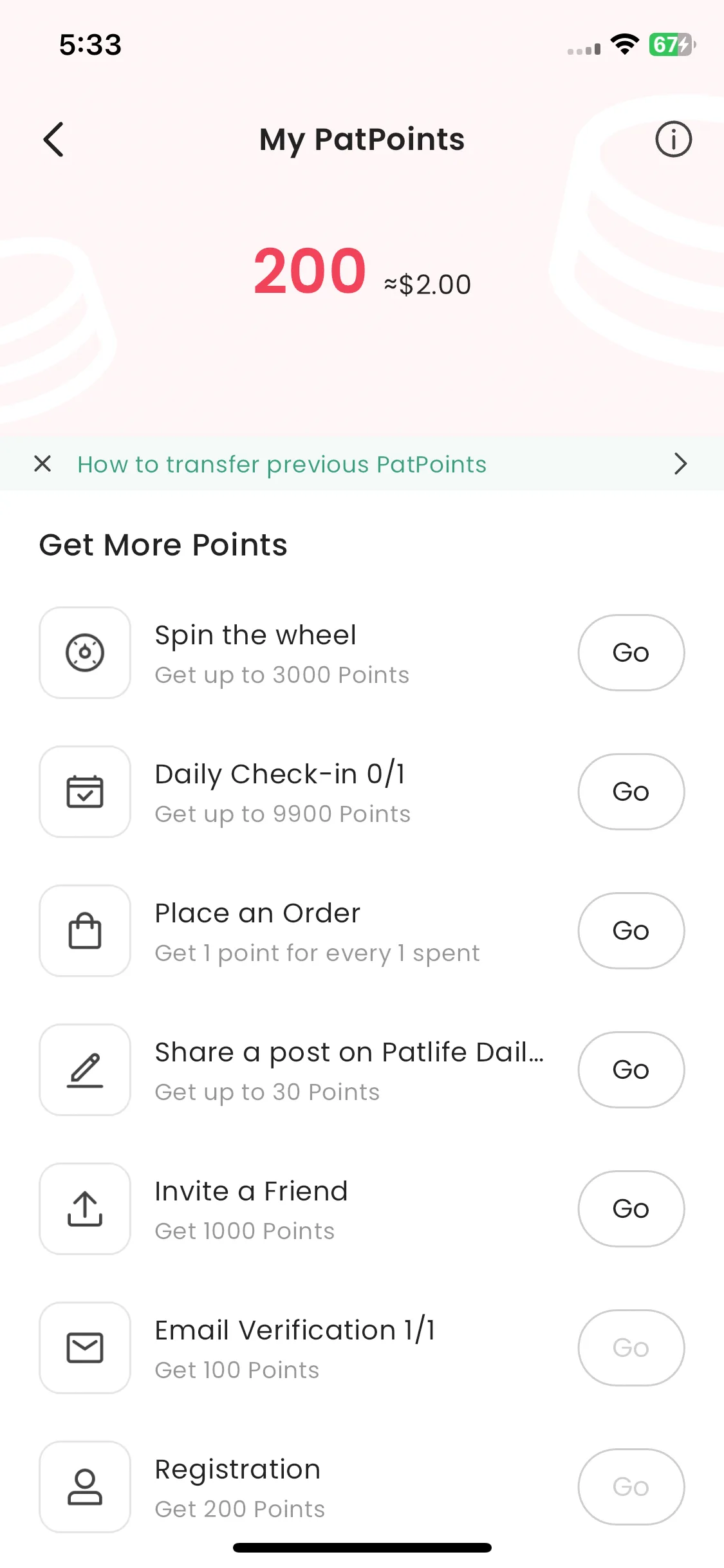Select Go next to Place an Order
Viewport: 724px width, 1568px height.
pos(631,931)
